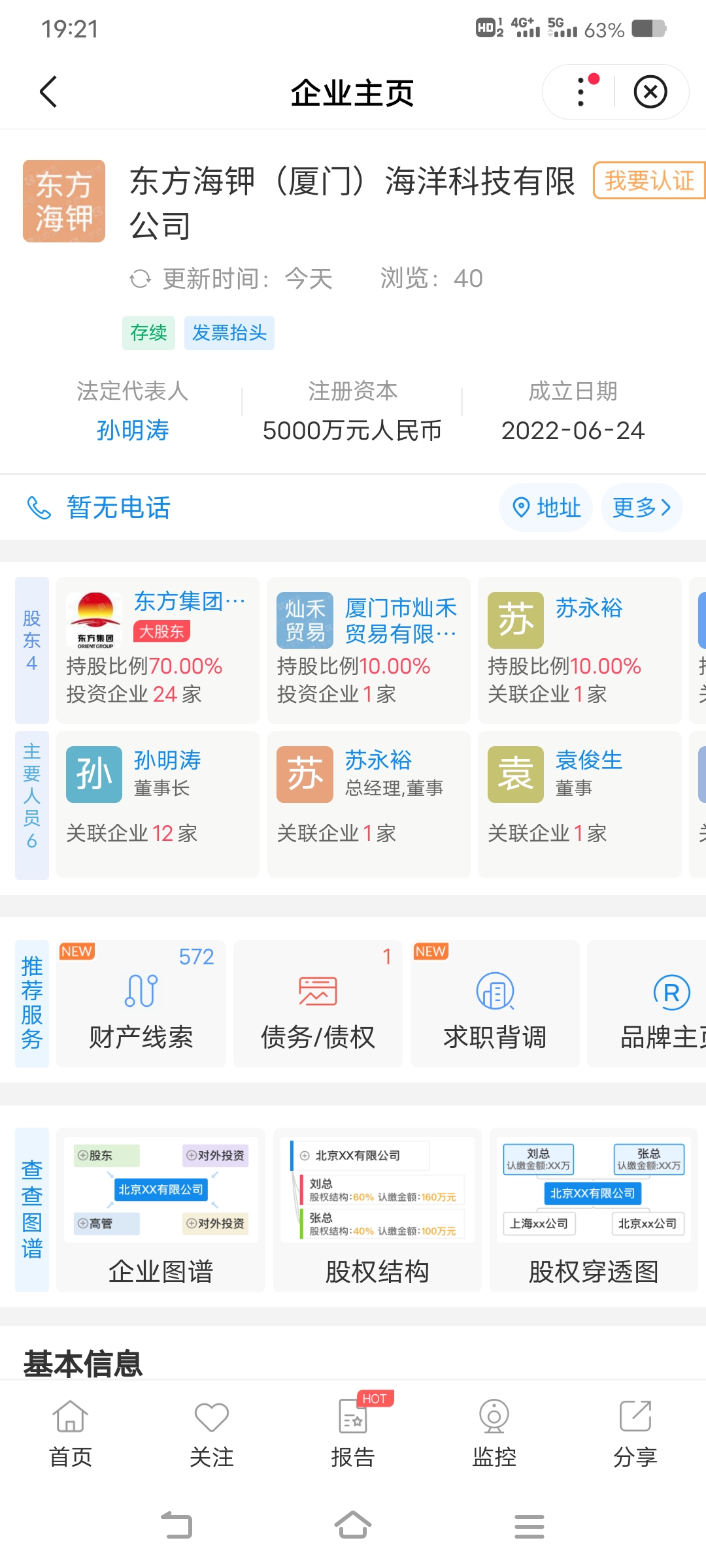Open 求职背调 service
This screenshot has width=706, height=1568.
pyautogui.click(x=495, y=1004)
